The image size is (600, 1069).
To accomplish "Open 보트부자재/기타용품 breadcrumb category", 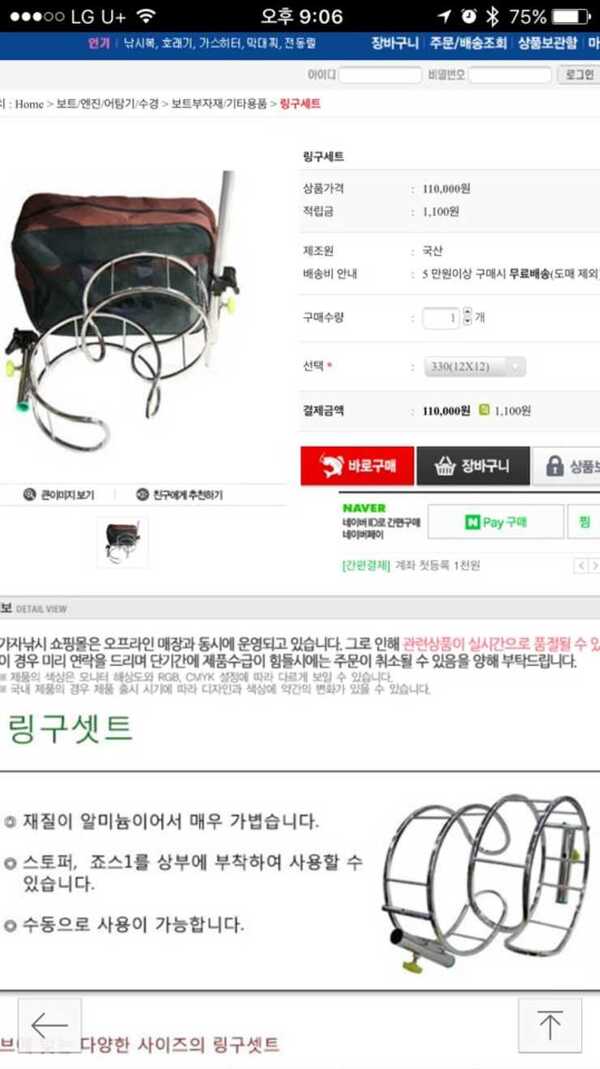I will click(219, 104).
